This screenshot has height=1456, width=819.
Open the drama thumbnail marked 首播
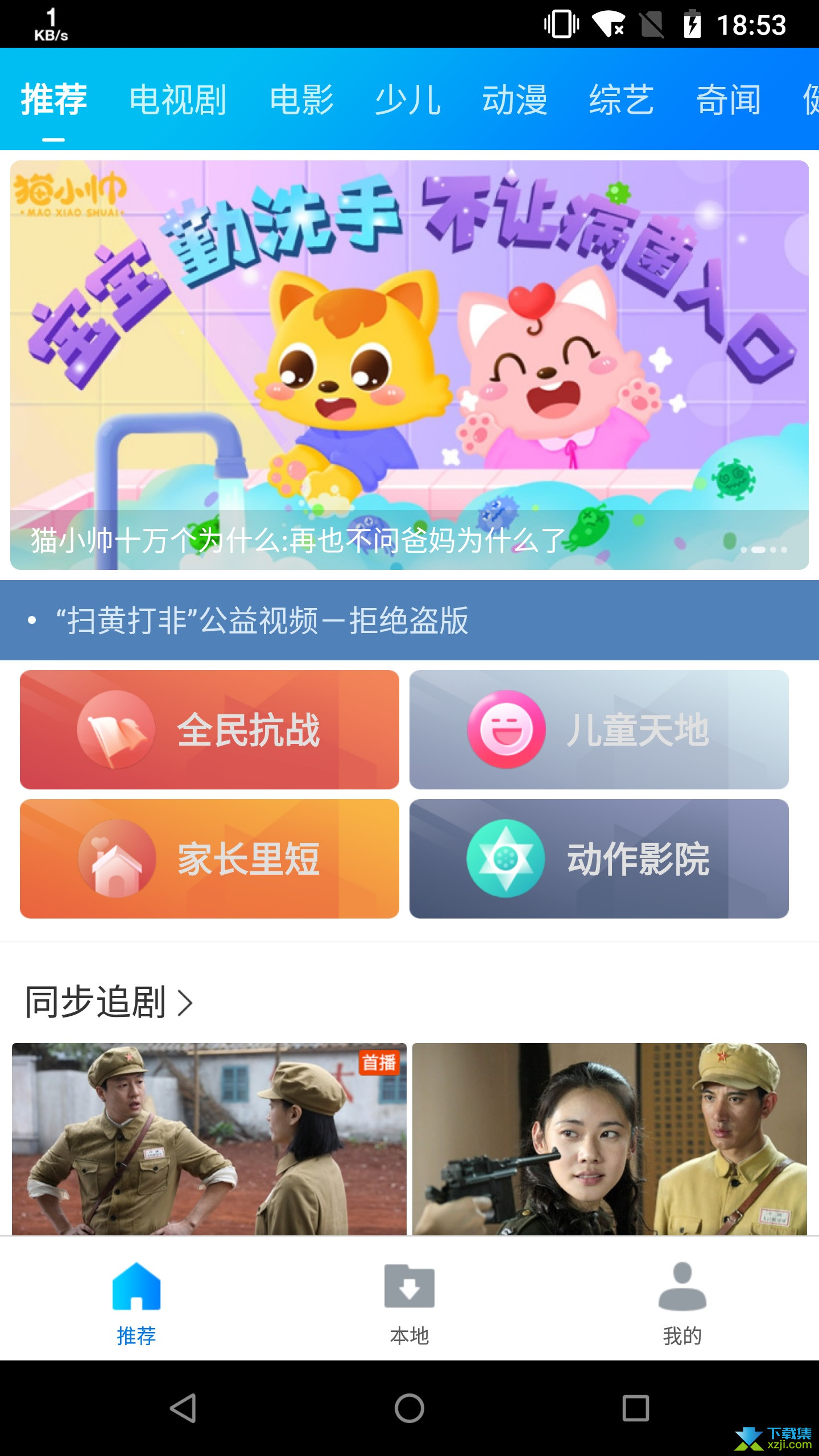pyautogui.click(x=209, y=1139)
